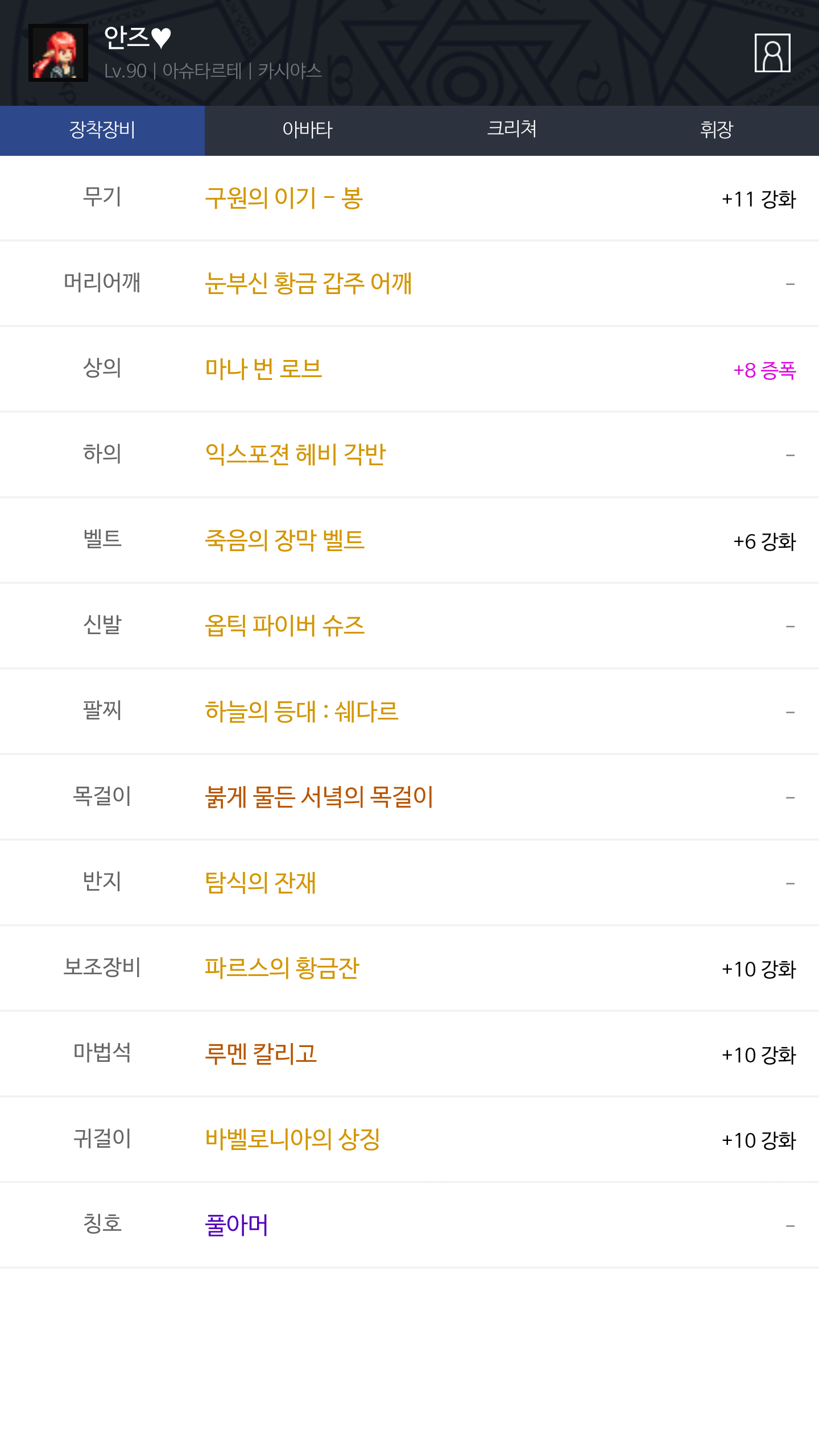This screenshot has height=1456, width=819.
Task: Open 익스포젼 헤비 각반 item
Action: (x=295, y=454)
